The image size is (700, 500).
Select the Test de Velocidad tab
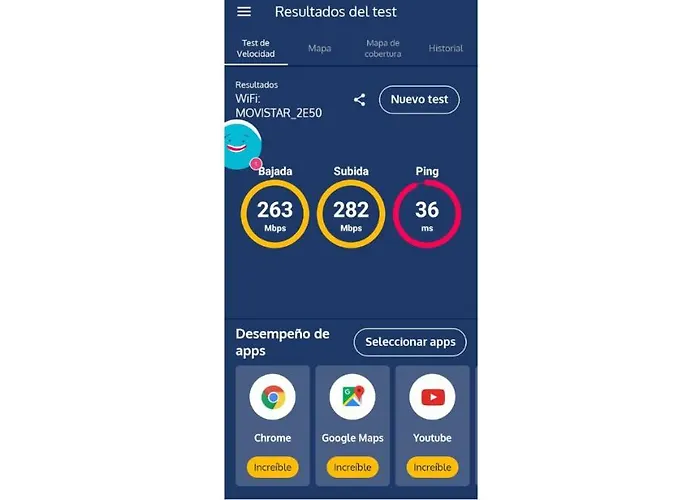[258, 48]
